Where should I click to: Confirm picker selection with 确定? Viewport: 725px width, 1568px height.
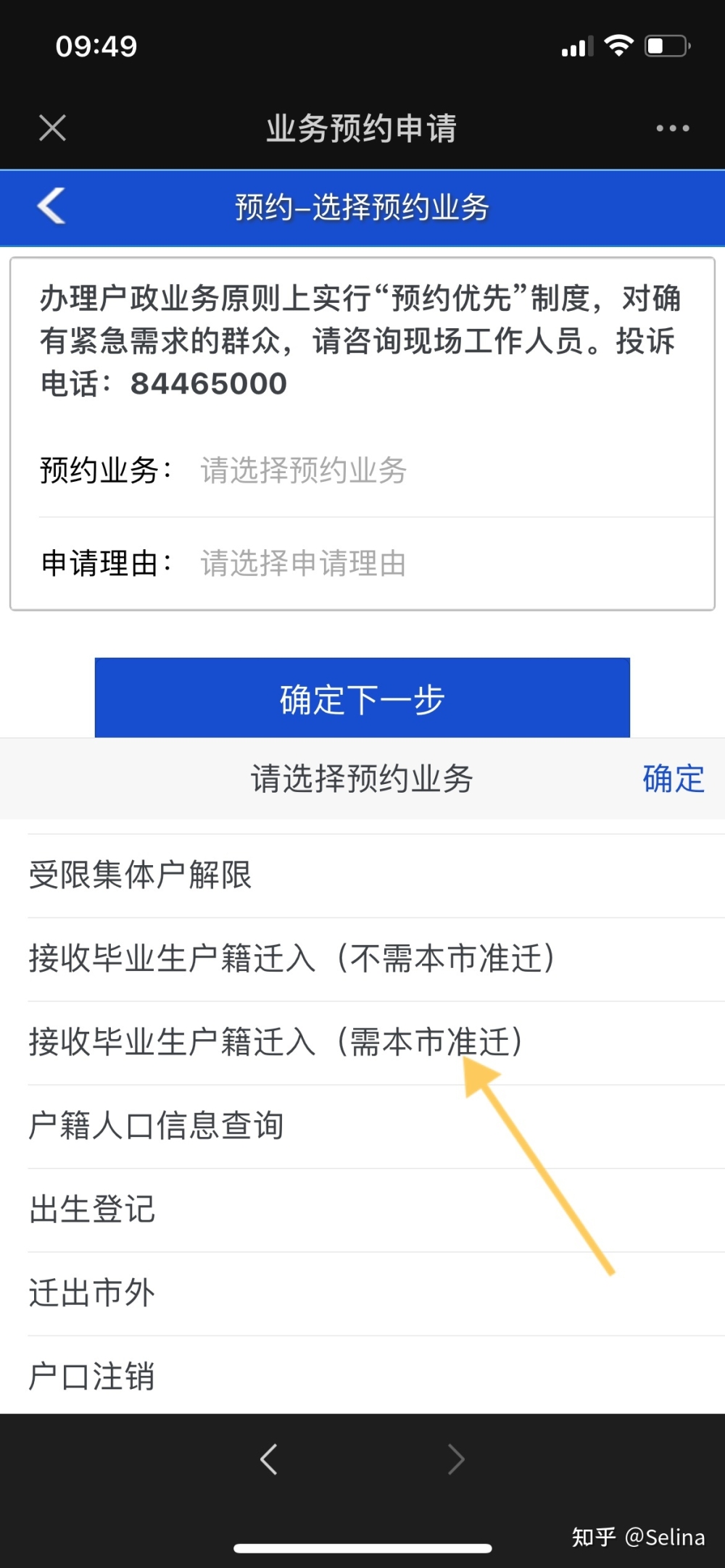[x=673, y=779]
